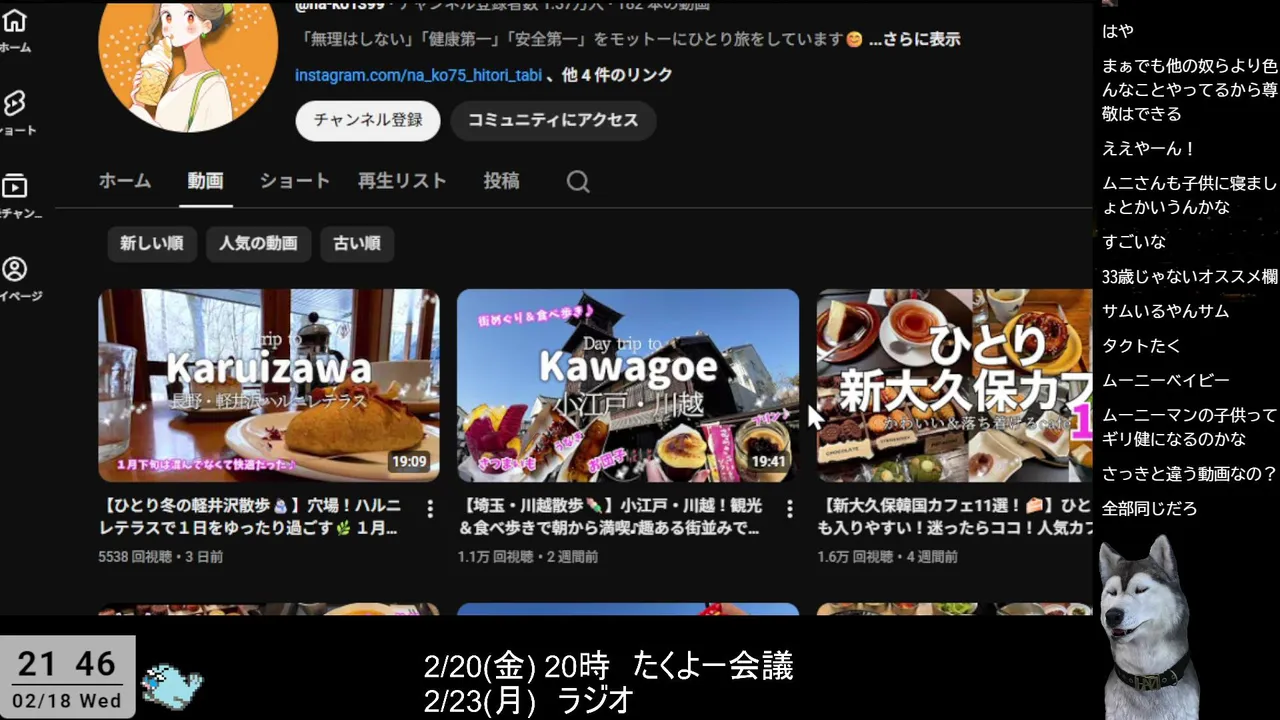Select the 新しい順 sort chip
Screen dimensions: 1280x720
151,243
